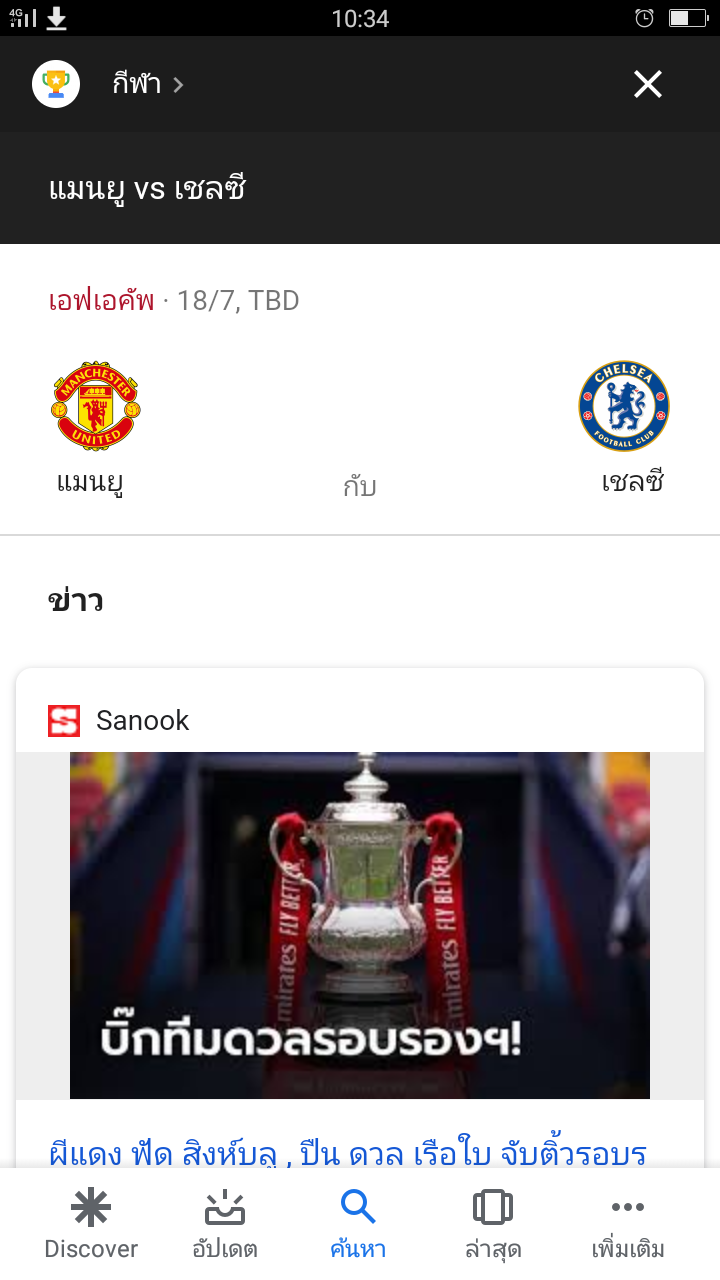Open the Sanook FA Cup news card

pos(360,925)
